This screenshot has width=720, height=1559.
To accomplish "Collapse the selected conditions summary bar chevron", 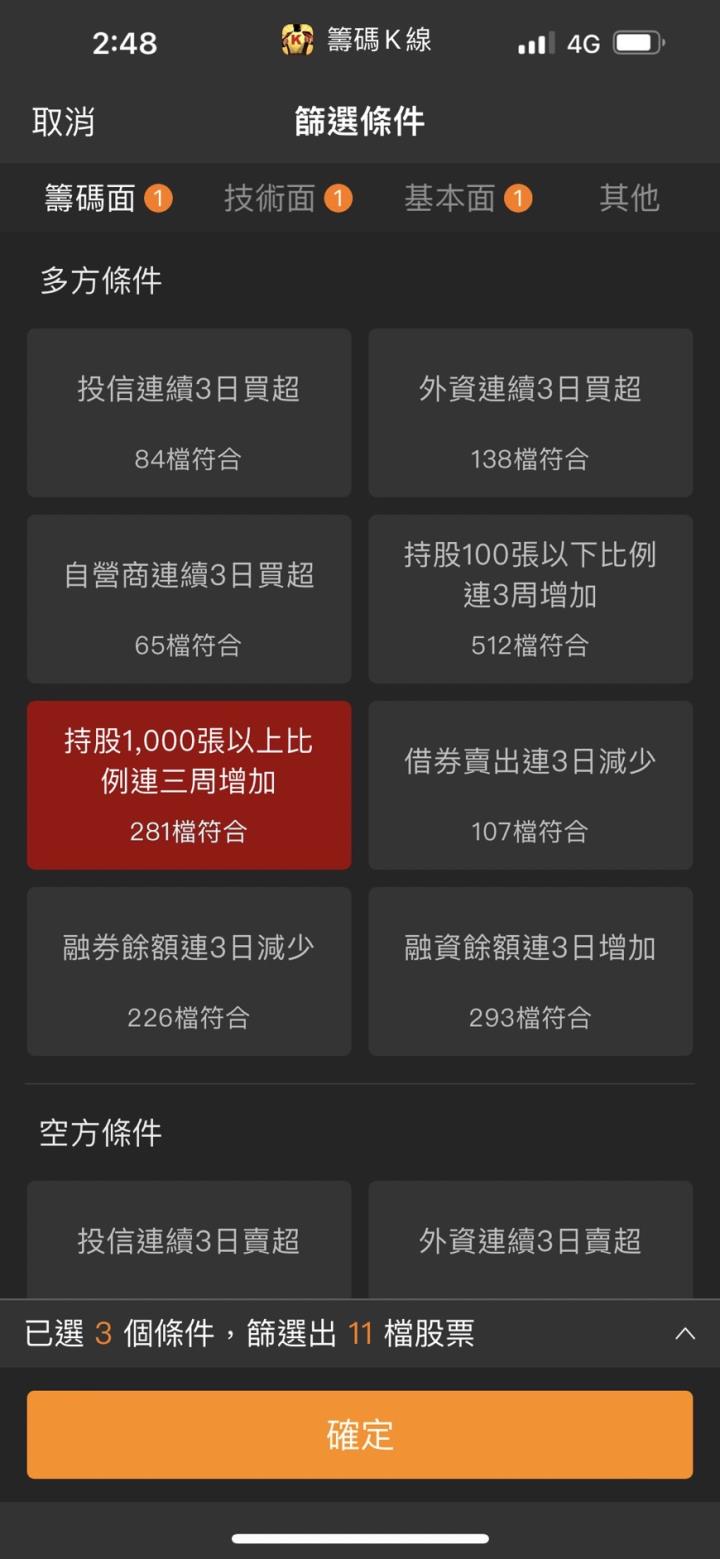I will pyautogui.click(x=686, y=1333).
